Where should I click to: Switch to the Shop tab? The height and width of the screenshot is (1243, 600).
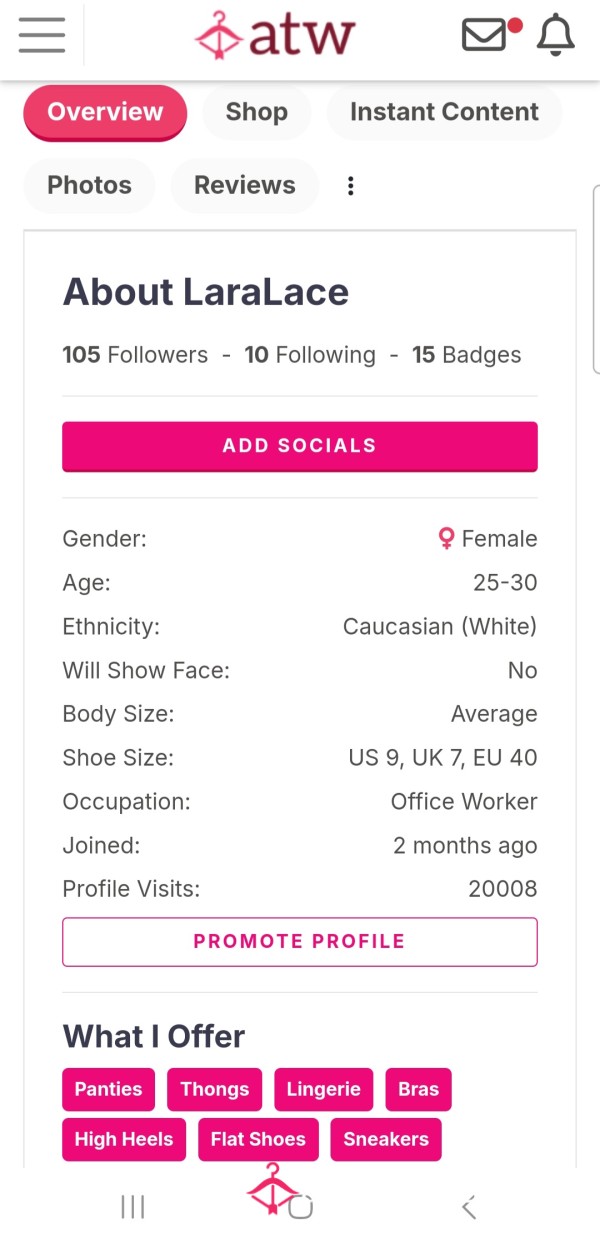pyautogui.click(x=257, y=112)
